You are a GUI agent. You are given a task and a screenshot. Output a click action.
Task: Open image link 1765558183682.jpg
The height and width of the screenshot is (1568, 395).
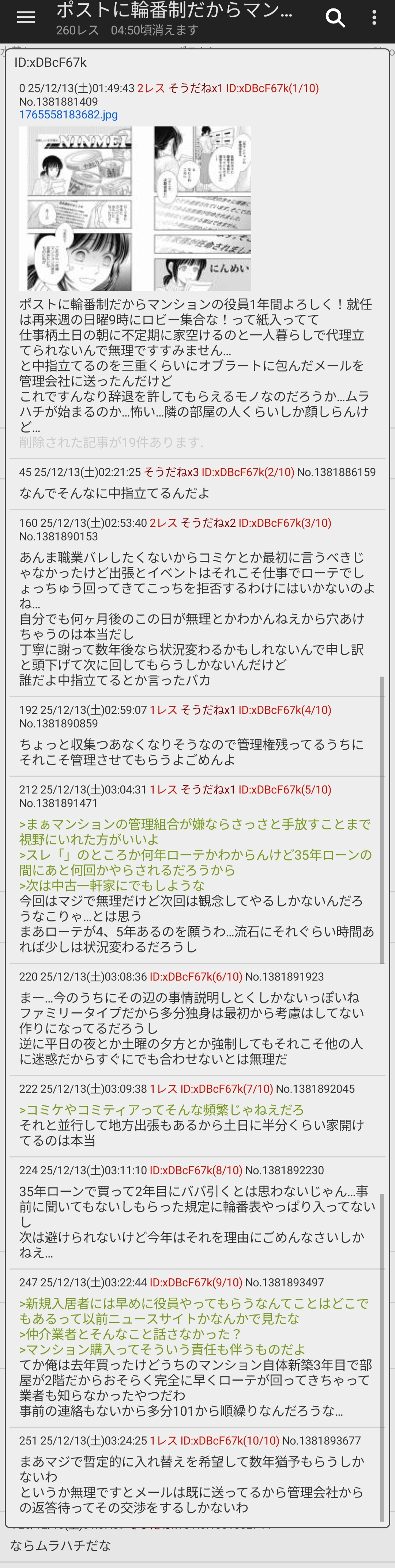tap(68, 114)
